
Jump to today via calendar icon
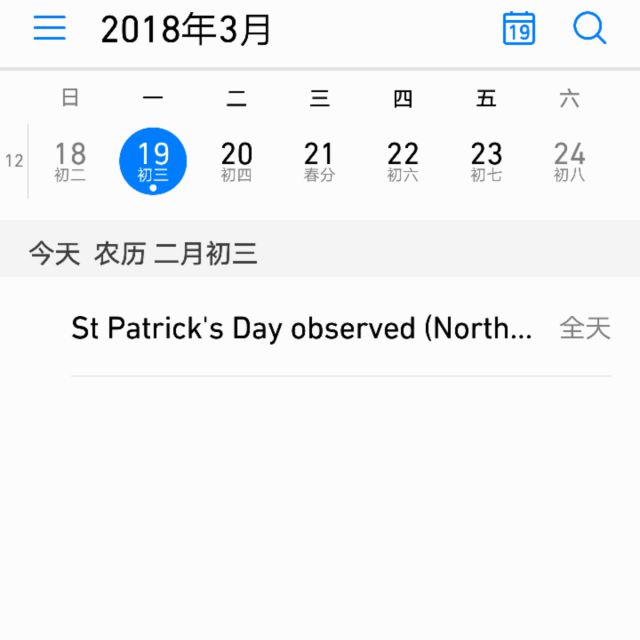[x=518, y=29]
